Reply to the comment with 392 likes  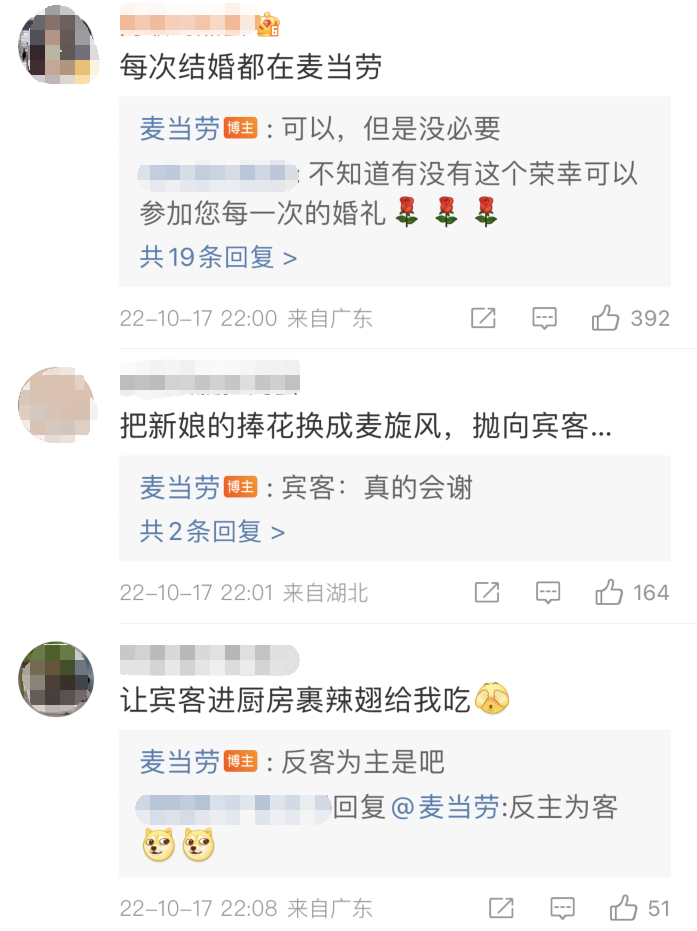[544, 319]
